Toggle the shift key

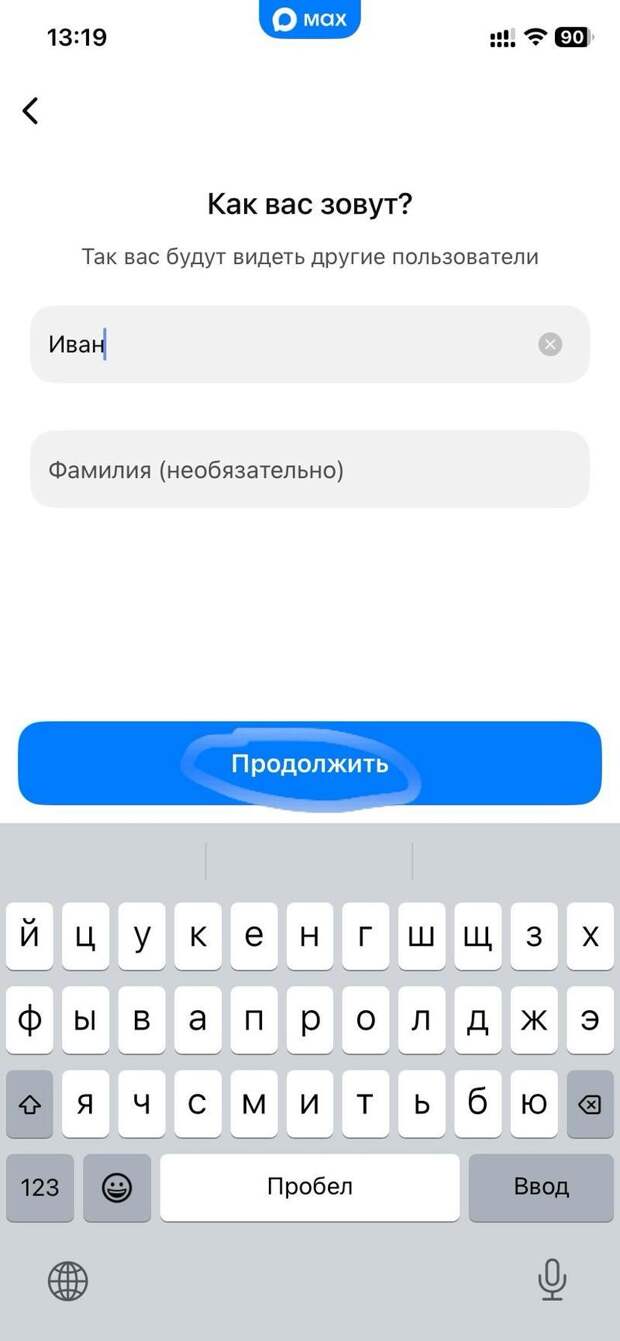(30, 1104)
